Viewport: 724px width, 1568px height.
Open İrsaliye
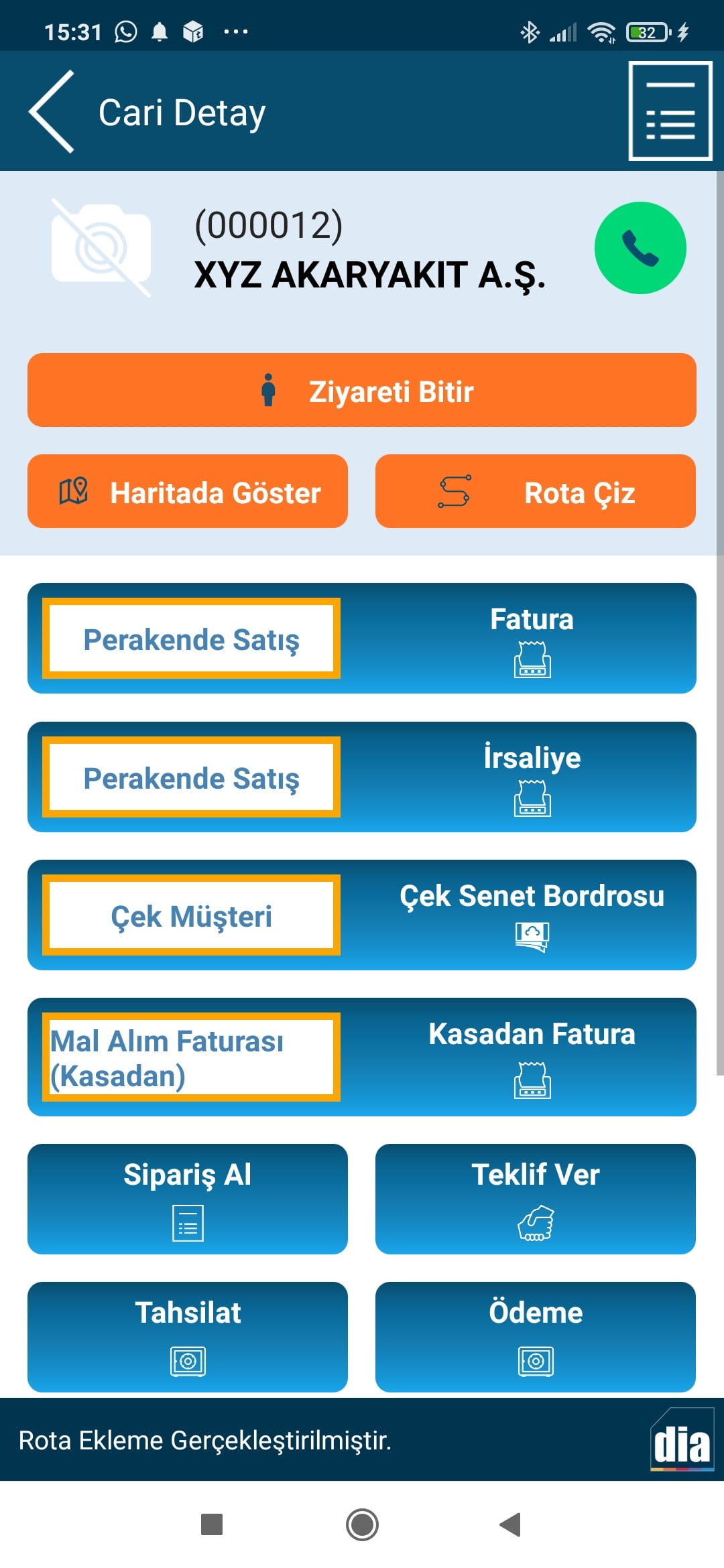tap(532, 777)
